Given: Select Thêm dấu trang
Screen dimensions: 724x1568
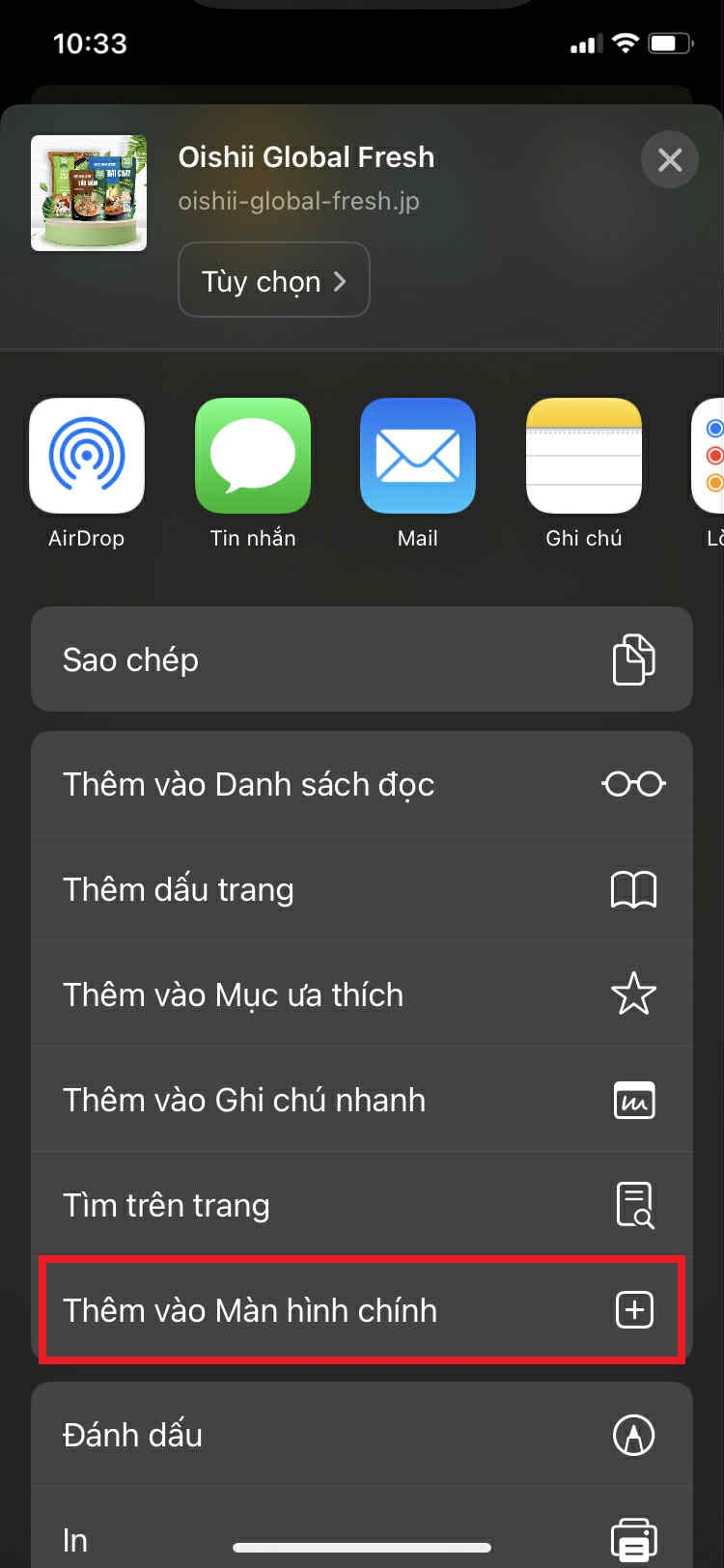Looking at the screenshot, I should (361, 889).
